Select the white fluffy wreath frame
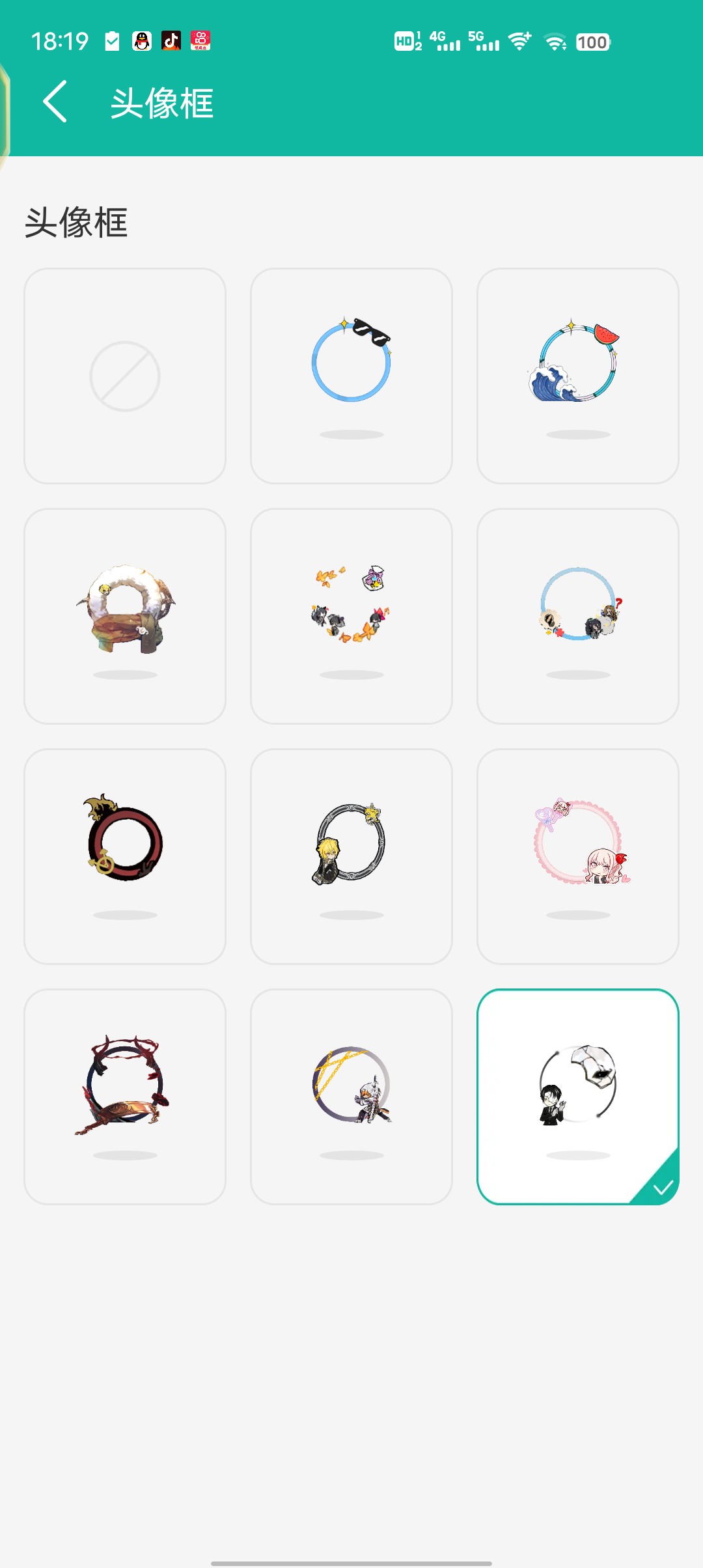 pos(125,616)
